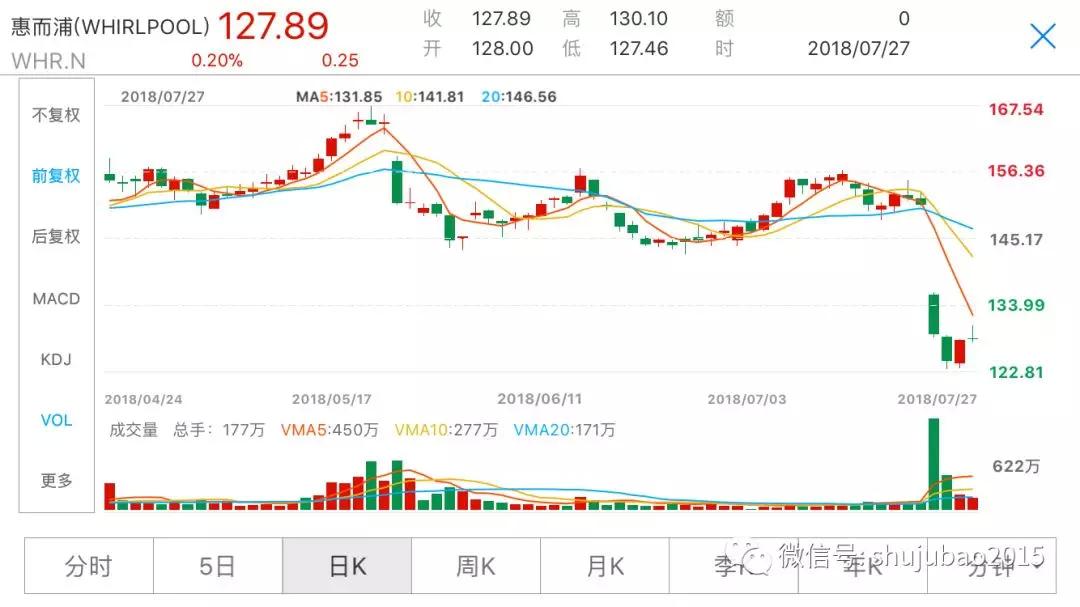
Task: Switch to 分时 chart tab
Action: click(x=88, y=566)
